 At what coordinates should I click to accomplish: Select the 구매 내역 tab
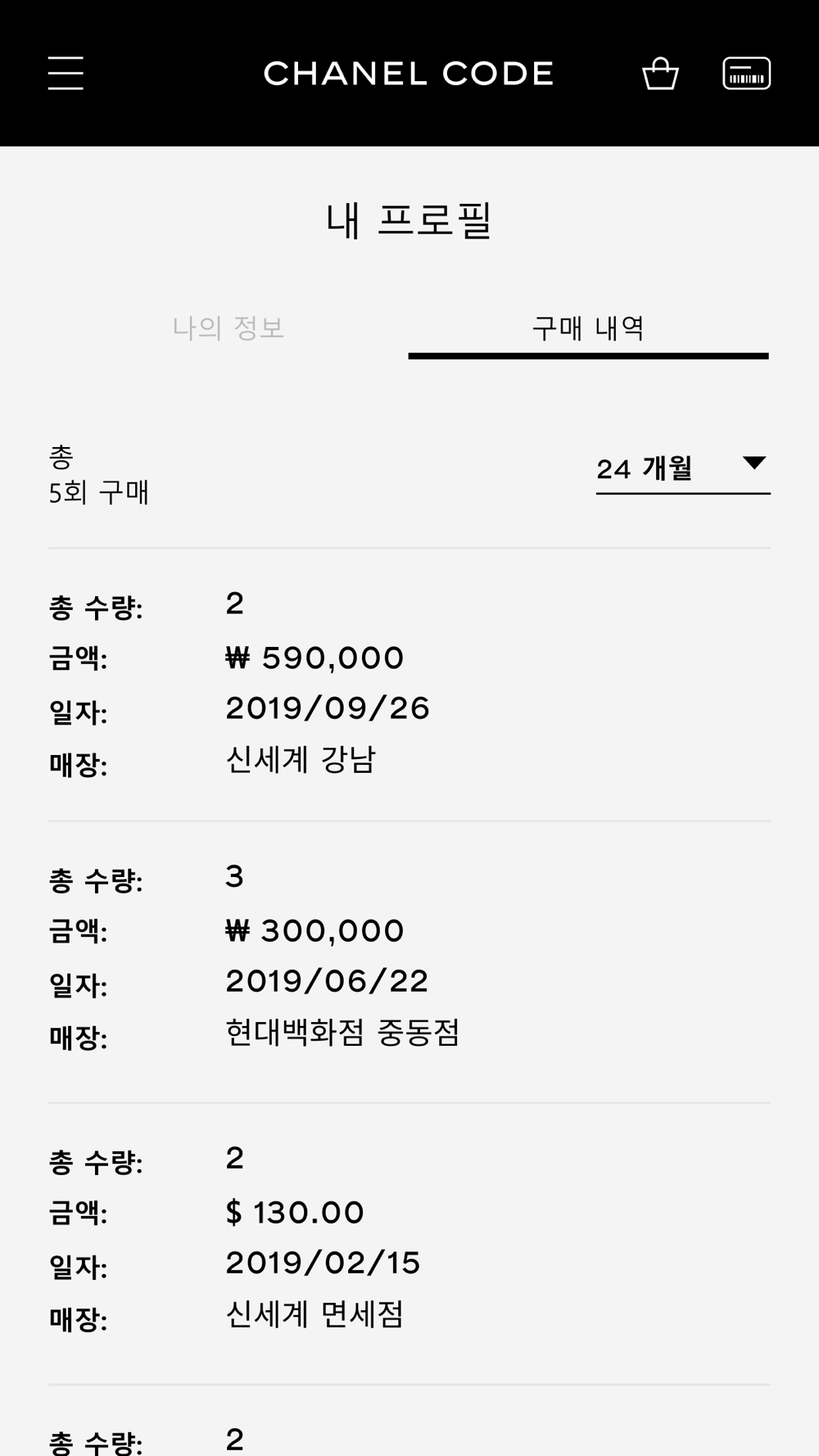[x=589, y=328]
